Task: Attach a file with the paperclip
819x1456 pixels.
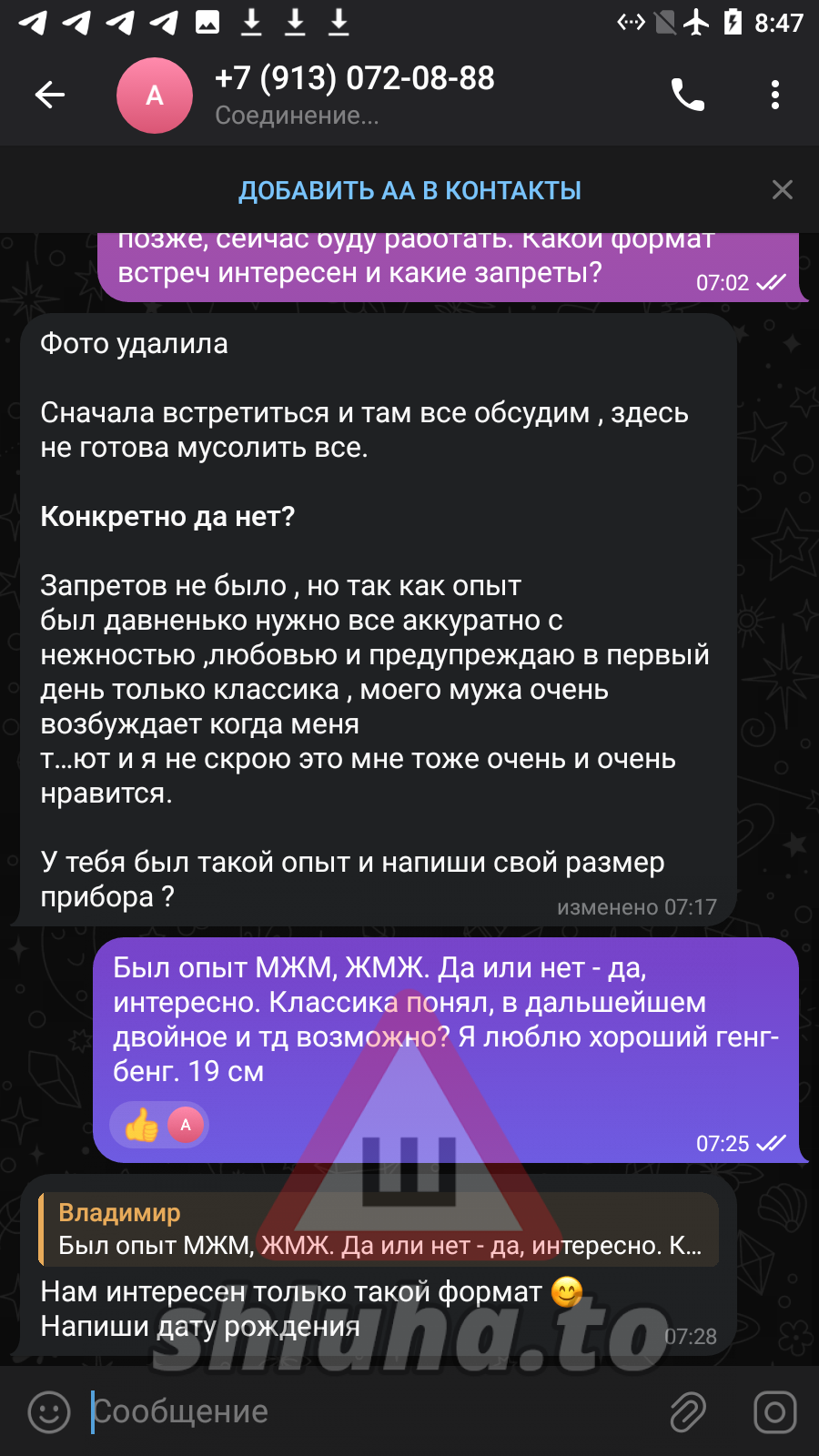Action: 688,1412
